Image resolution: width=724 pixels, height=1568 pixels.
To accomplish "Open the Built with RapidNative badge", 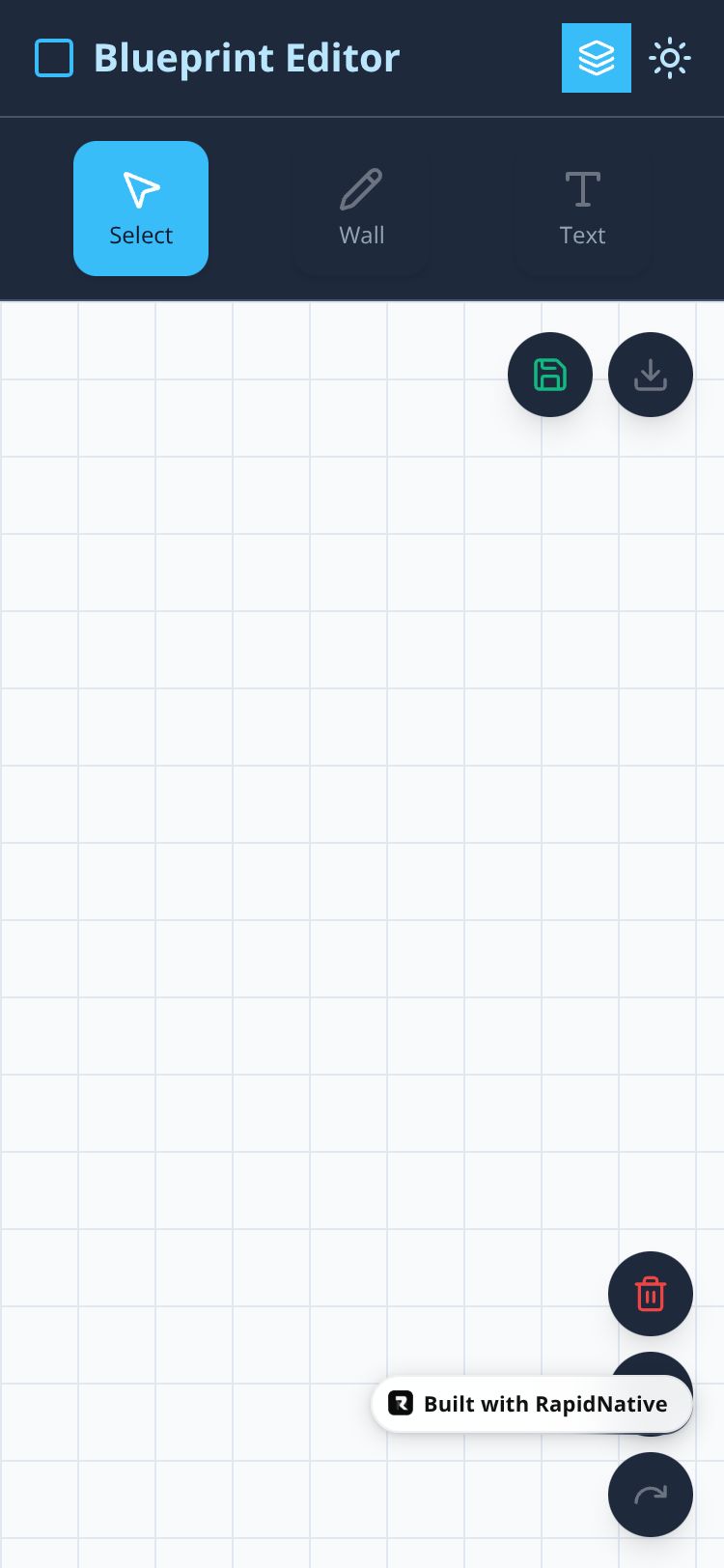I will (531, 1404).
